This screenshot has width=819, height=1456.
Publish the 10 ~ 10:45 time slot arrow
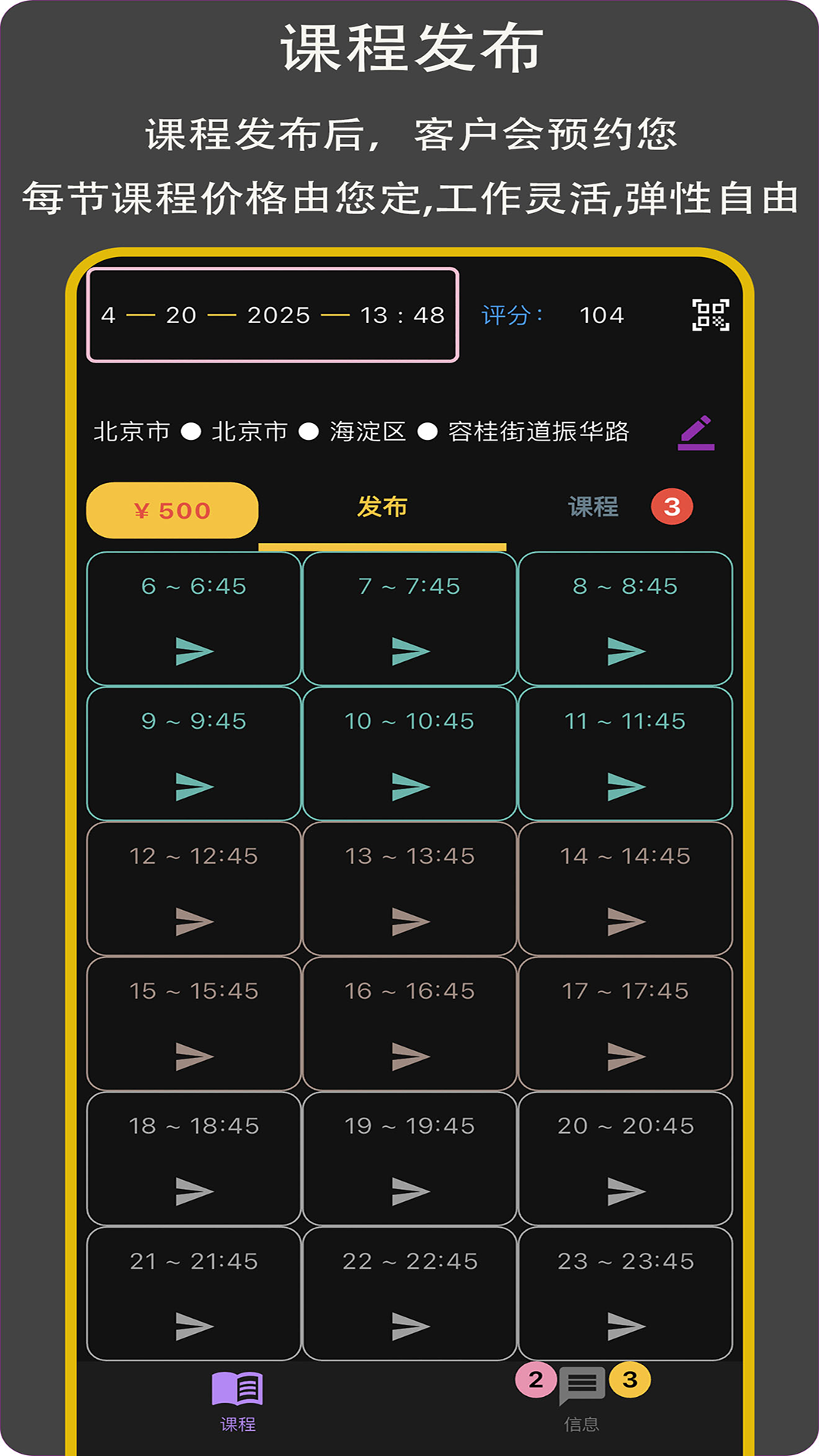click(x=409, y=784)
